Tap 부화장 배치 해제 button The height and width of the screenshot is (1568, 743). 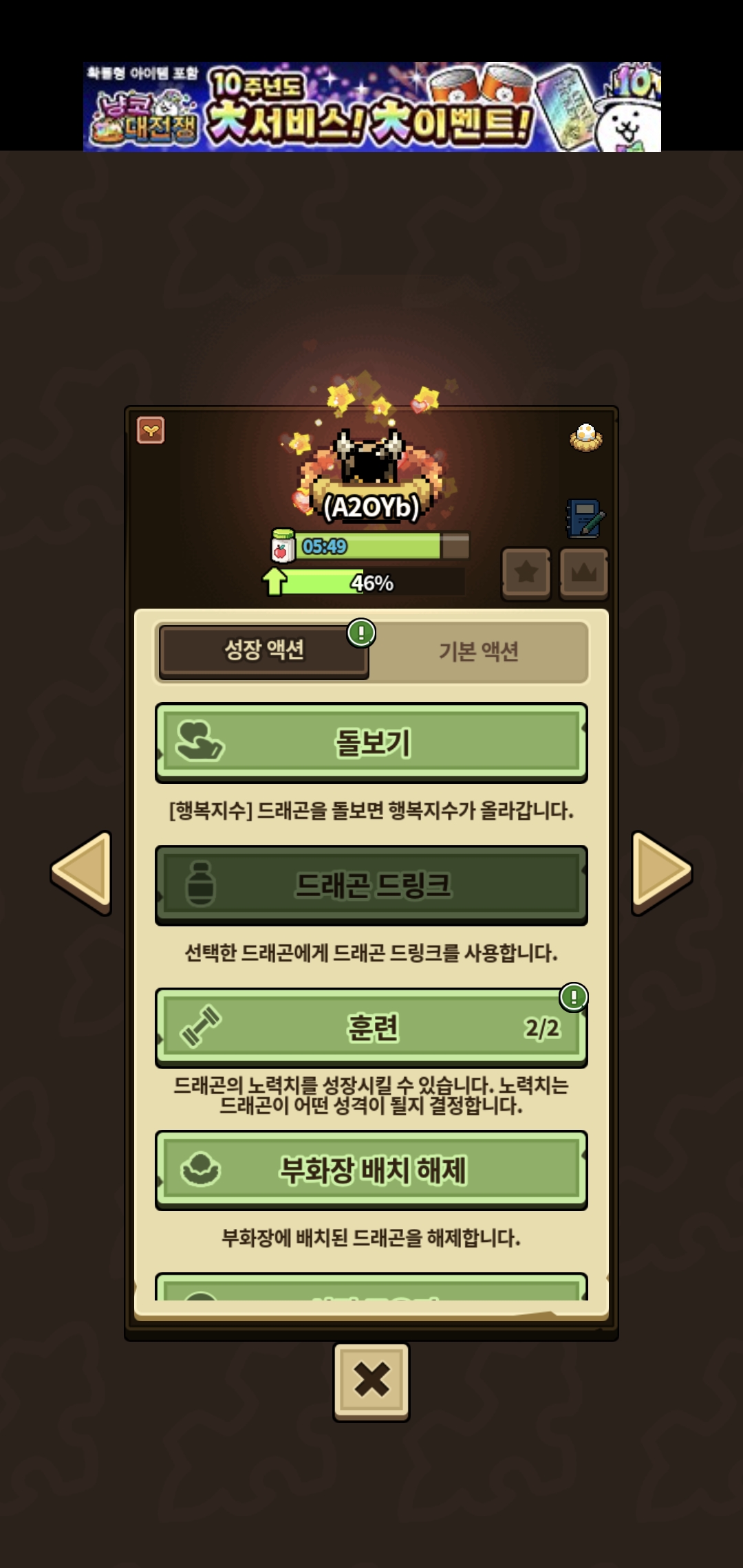pos(371,1170)
